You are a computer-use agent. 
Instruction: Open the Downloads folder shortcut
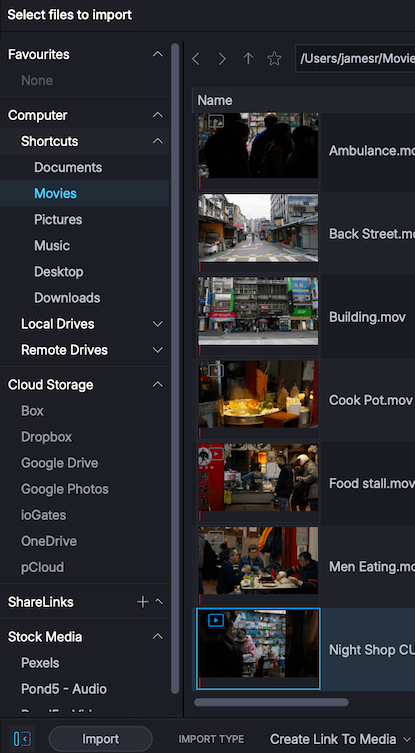pyautogui.click(x=67, y=298)
